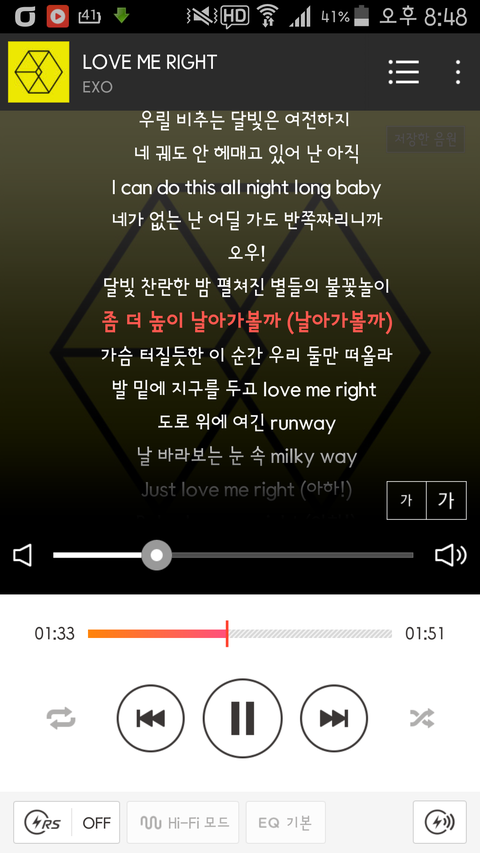Open the playlist queue icon
The image size is (480, 853).
[x=404, y=72]
